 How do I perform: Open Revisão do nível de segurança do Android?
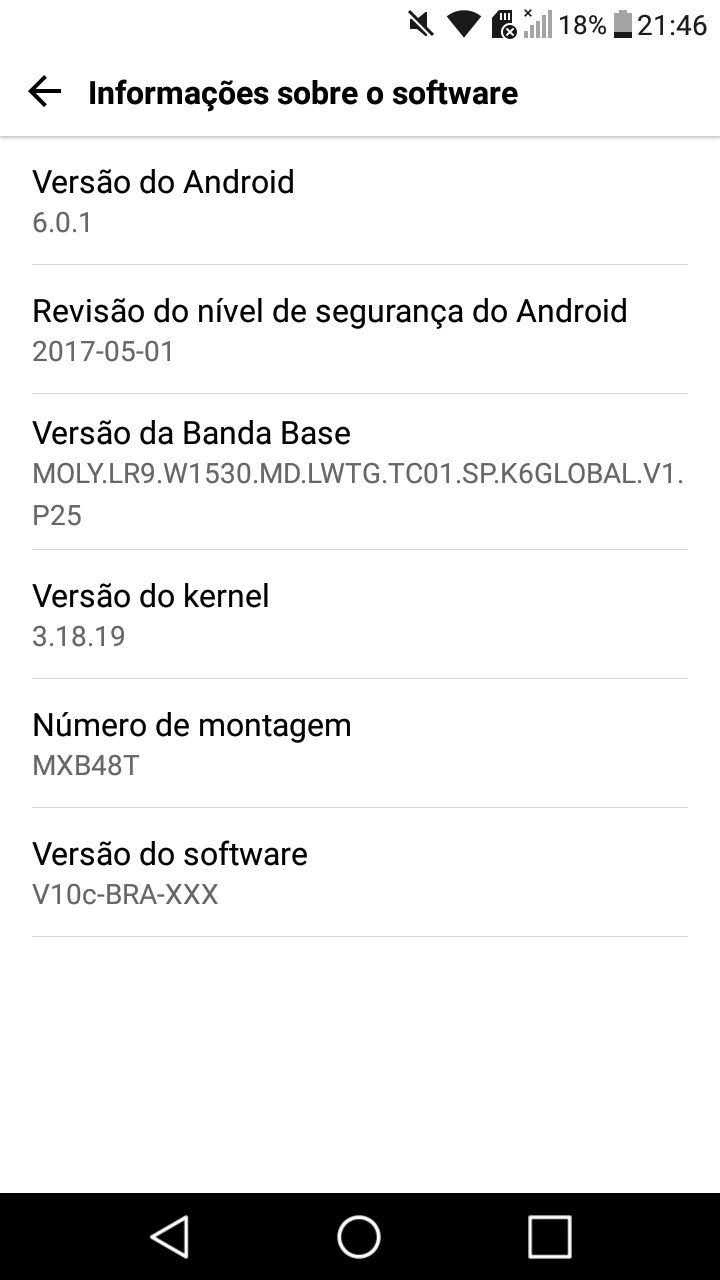click(360, 329)
